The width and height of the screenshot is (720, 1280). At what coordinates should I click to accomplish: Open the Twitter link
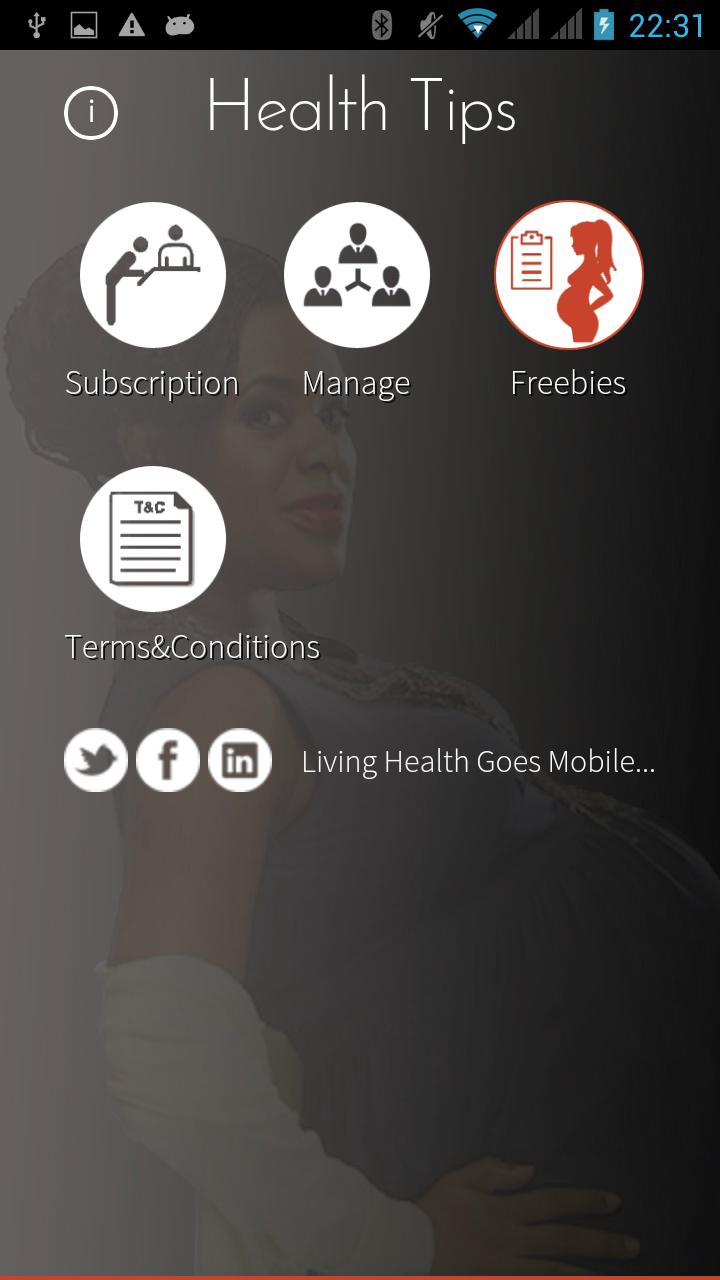96,760
